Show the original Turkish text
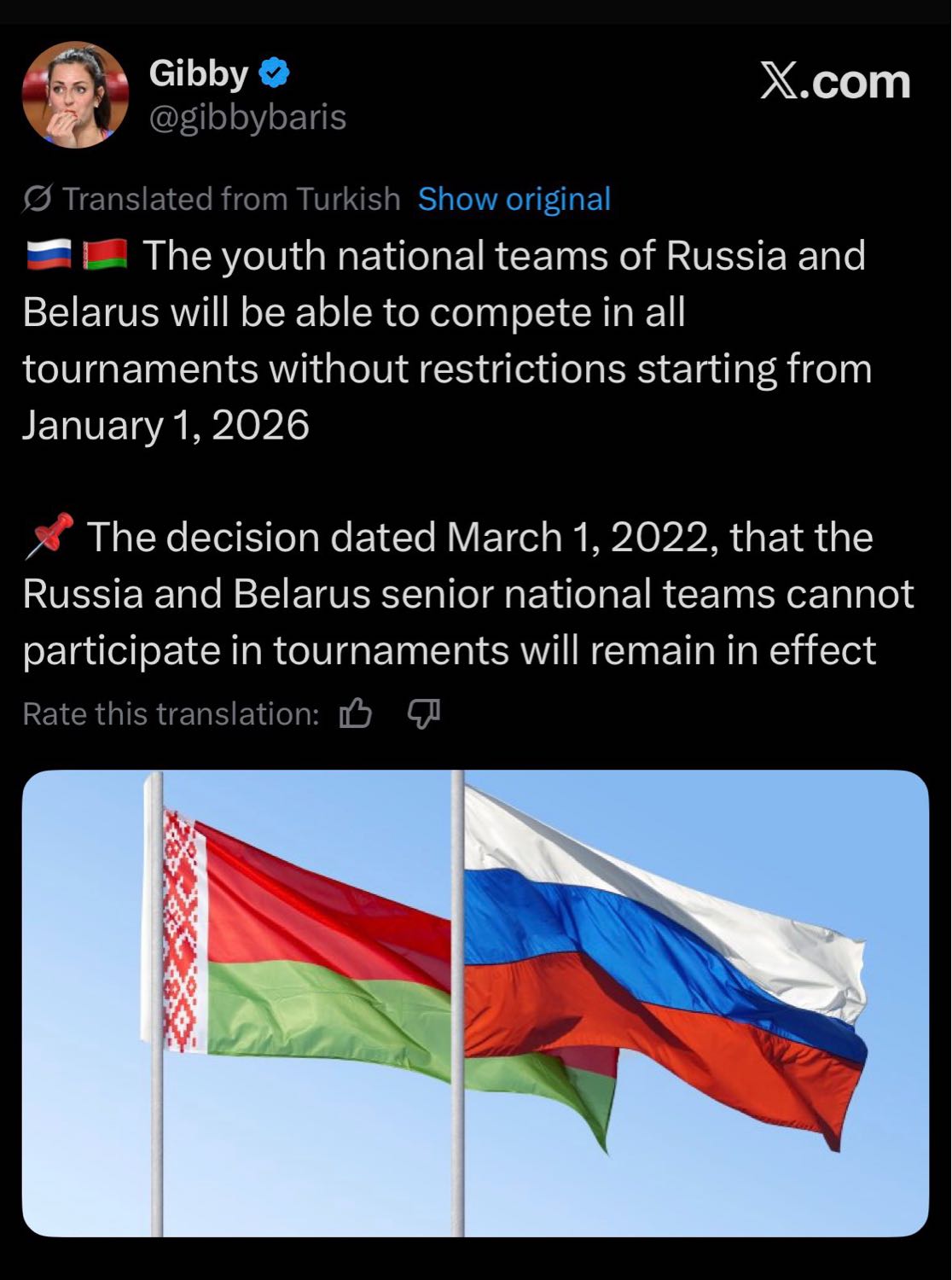The width and height of the screenshot is (952, 1280). 514,199
